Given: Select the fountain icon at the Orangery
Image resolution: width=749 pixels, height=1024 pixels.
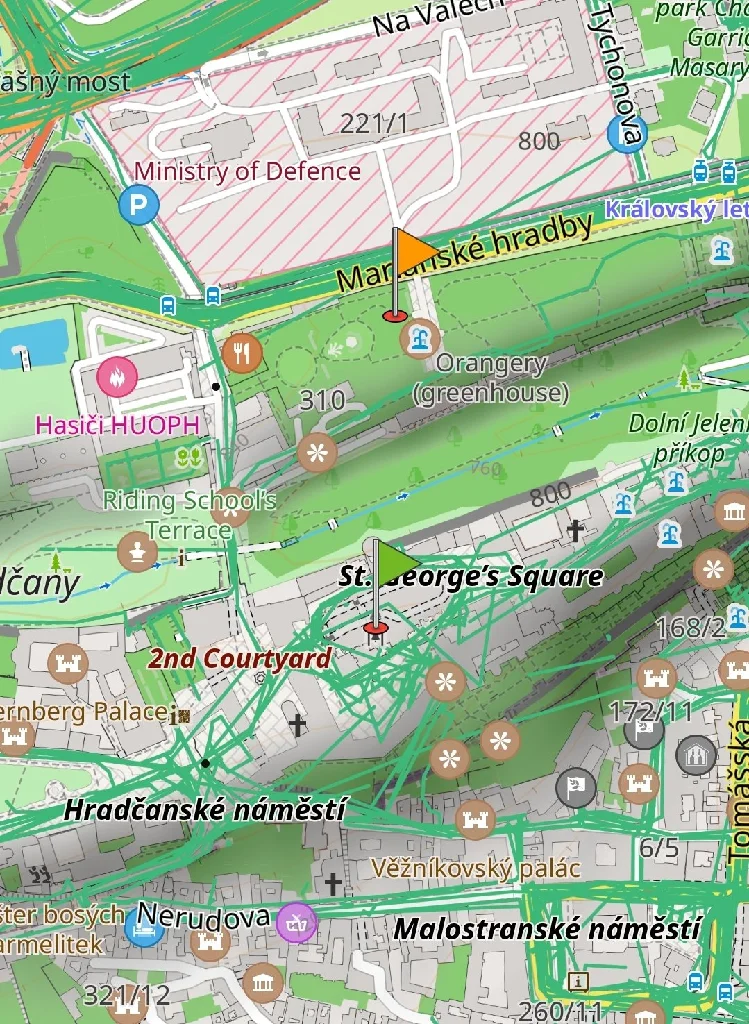Looking at the screenshot, I should (420, 339).
